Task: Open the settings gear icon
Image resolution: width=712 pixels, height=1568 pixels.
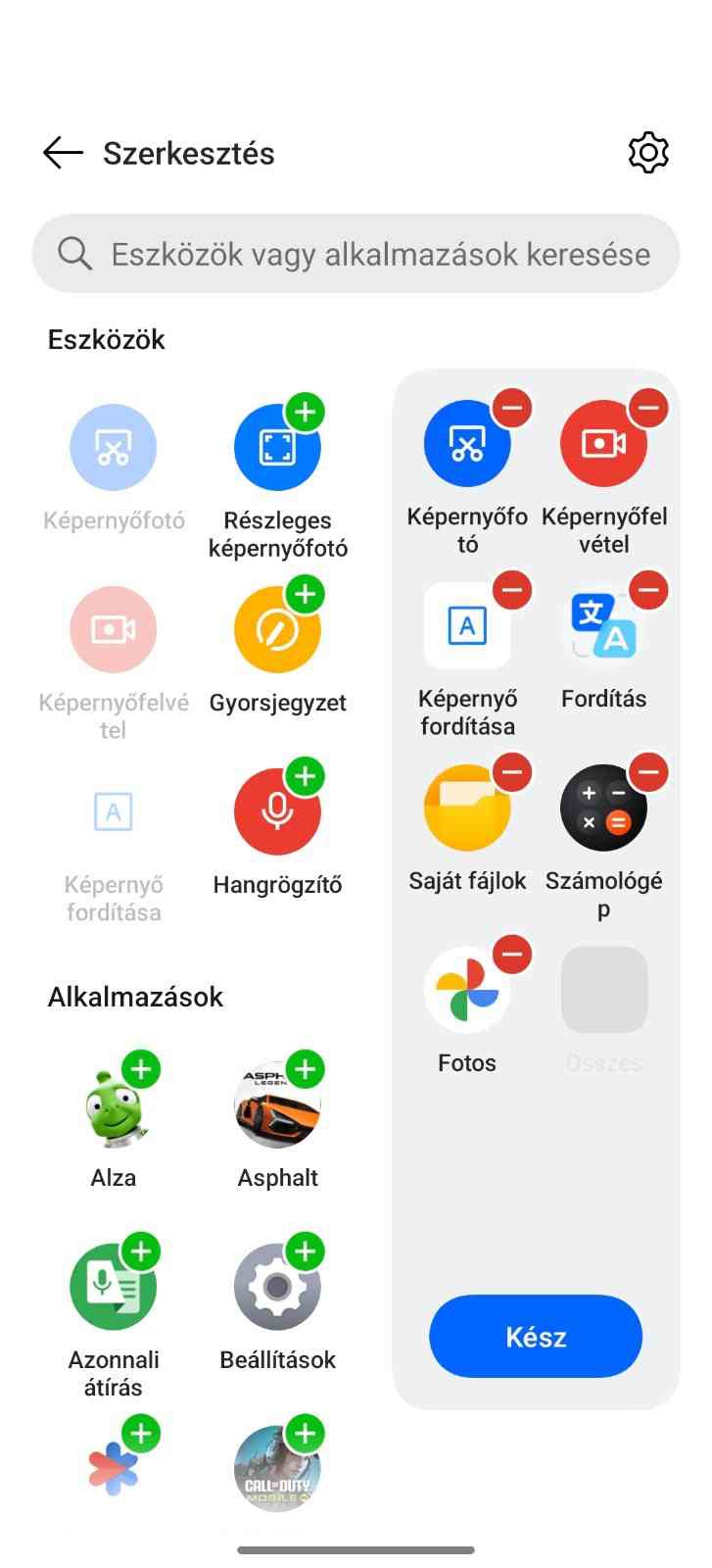Action: [647, 153]
